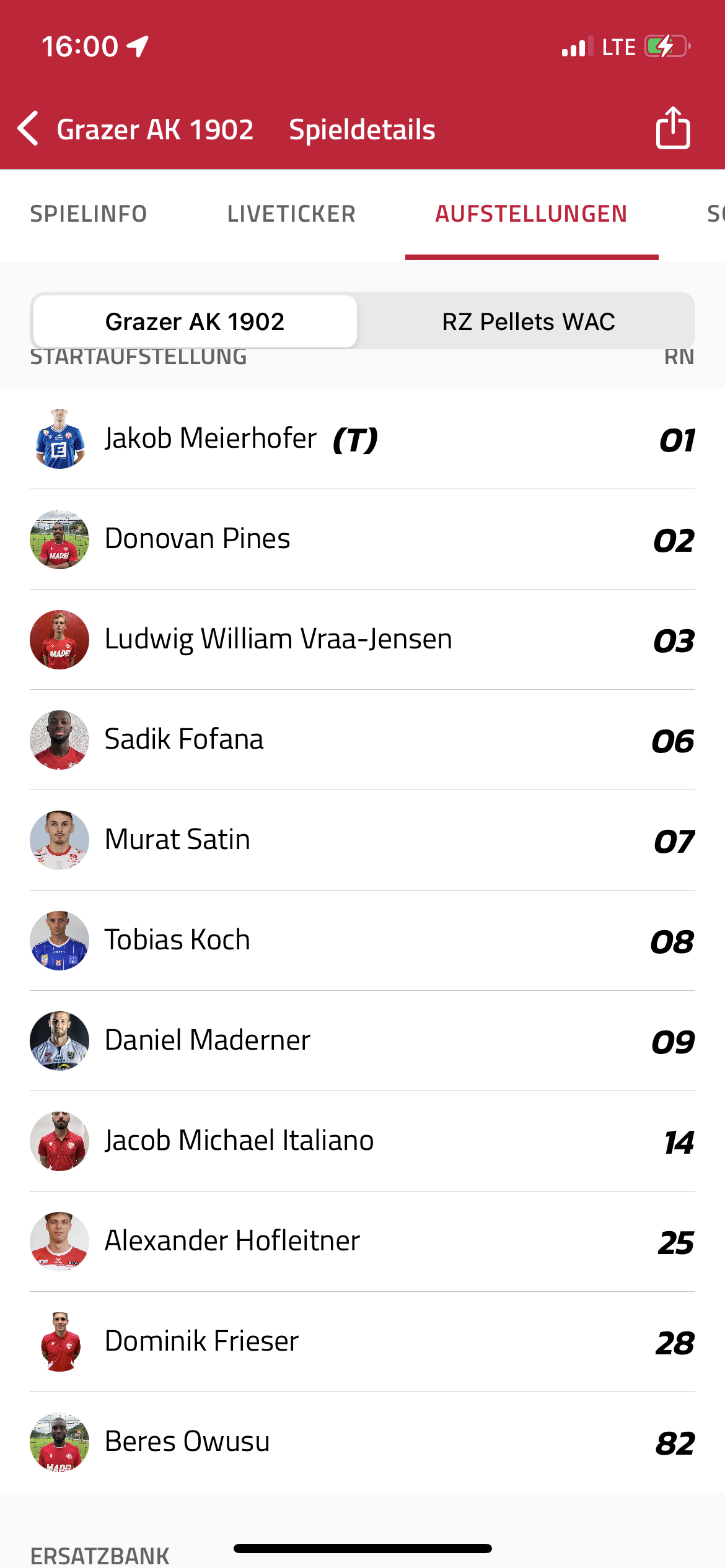This screenshot has width=725, height=1568.
Task: Go back to Grazer AK 1902
Action: (133, 129)
